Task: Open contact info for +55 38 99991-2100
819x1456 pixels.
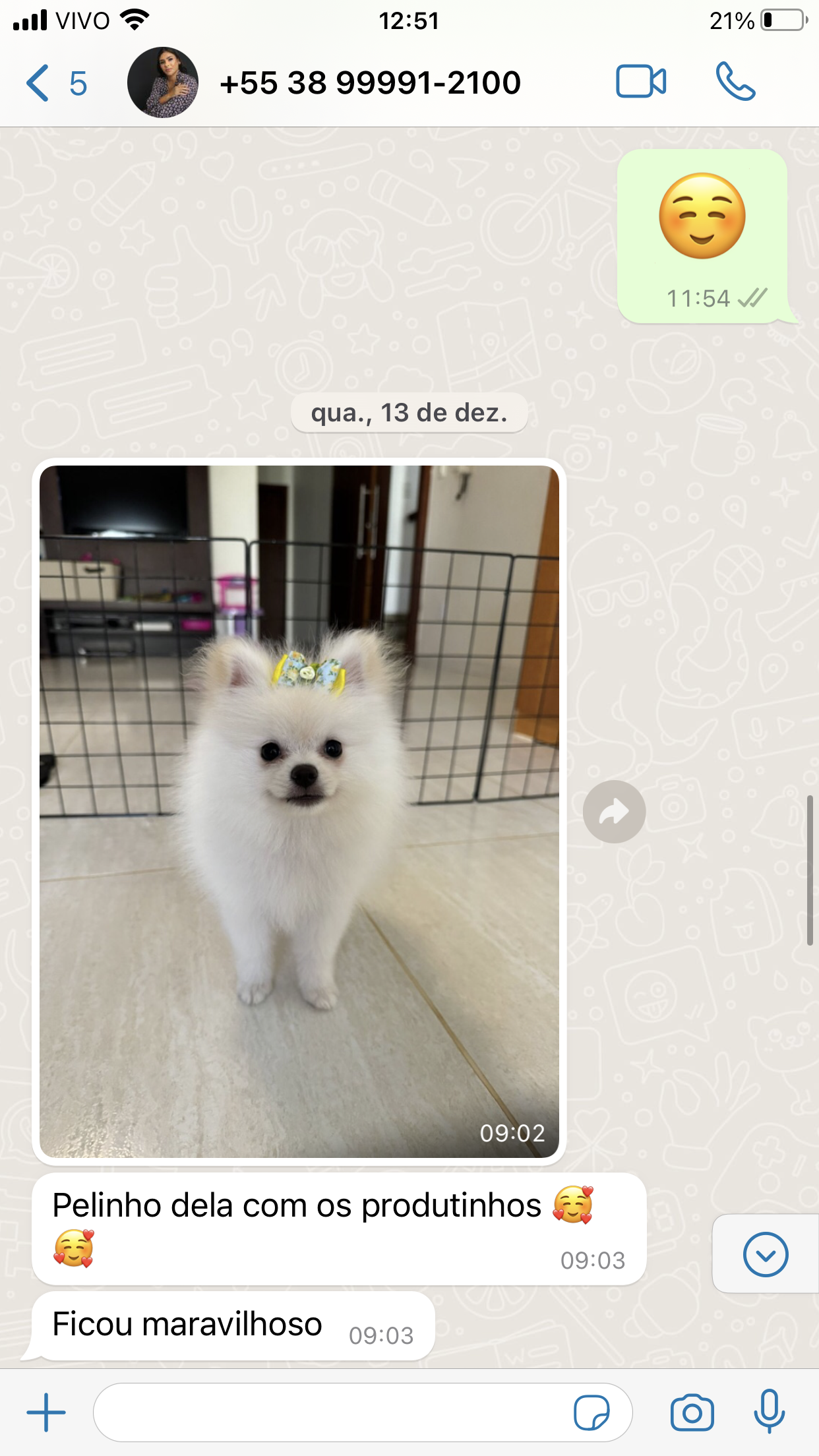Action: click(370, 83)
